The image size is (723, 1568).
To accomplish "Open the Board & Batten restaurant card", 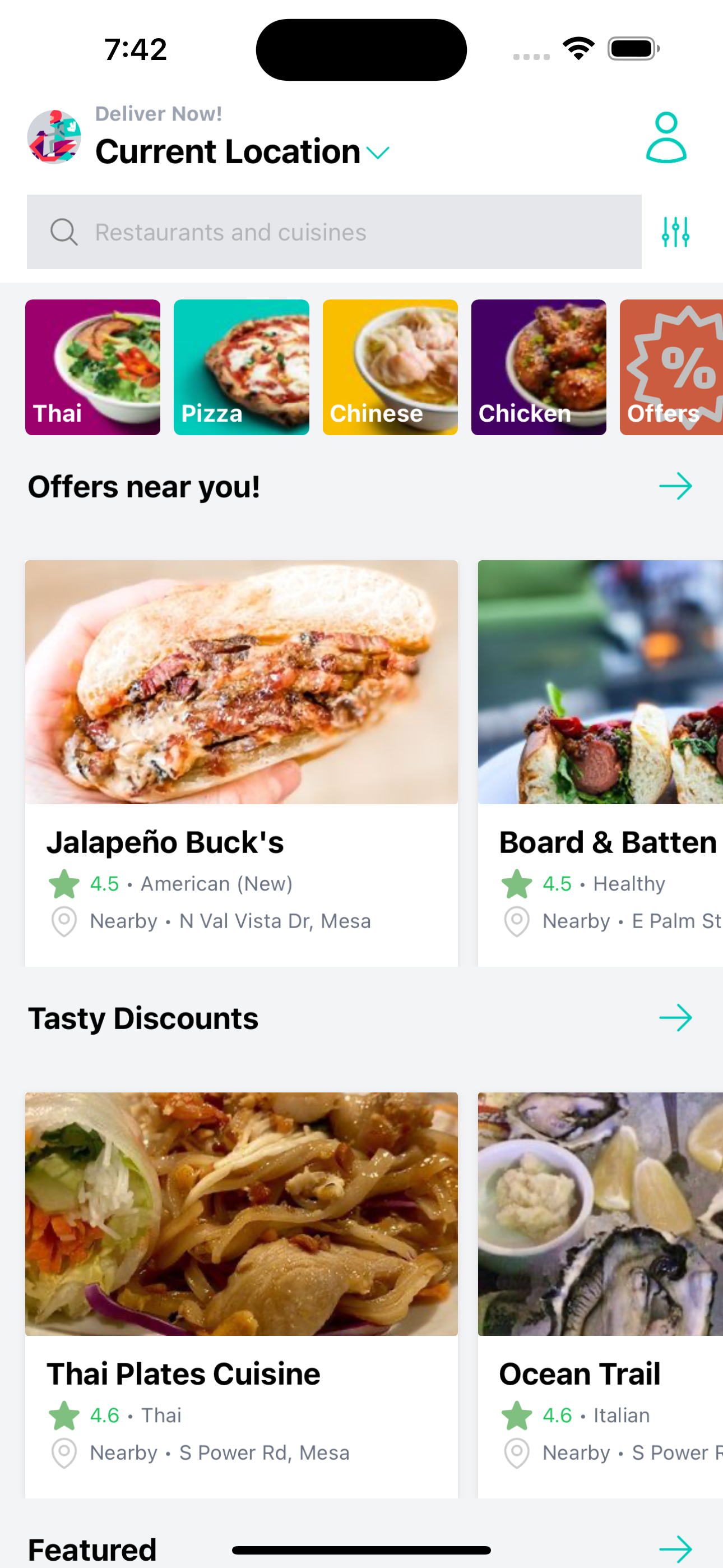I will [x=601, y=763].
